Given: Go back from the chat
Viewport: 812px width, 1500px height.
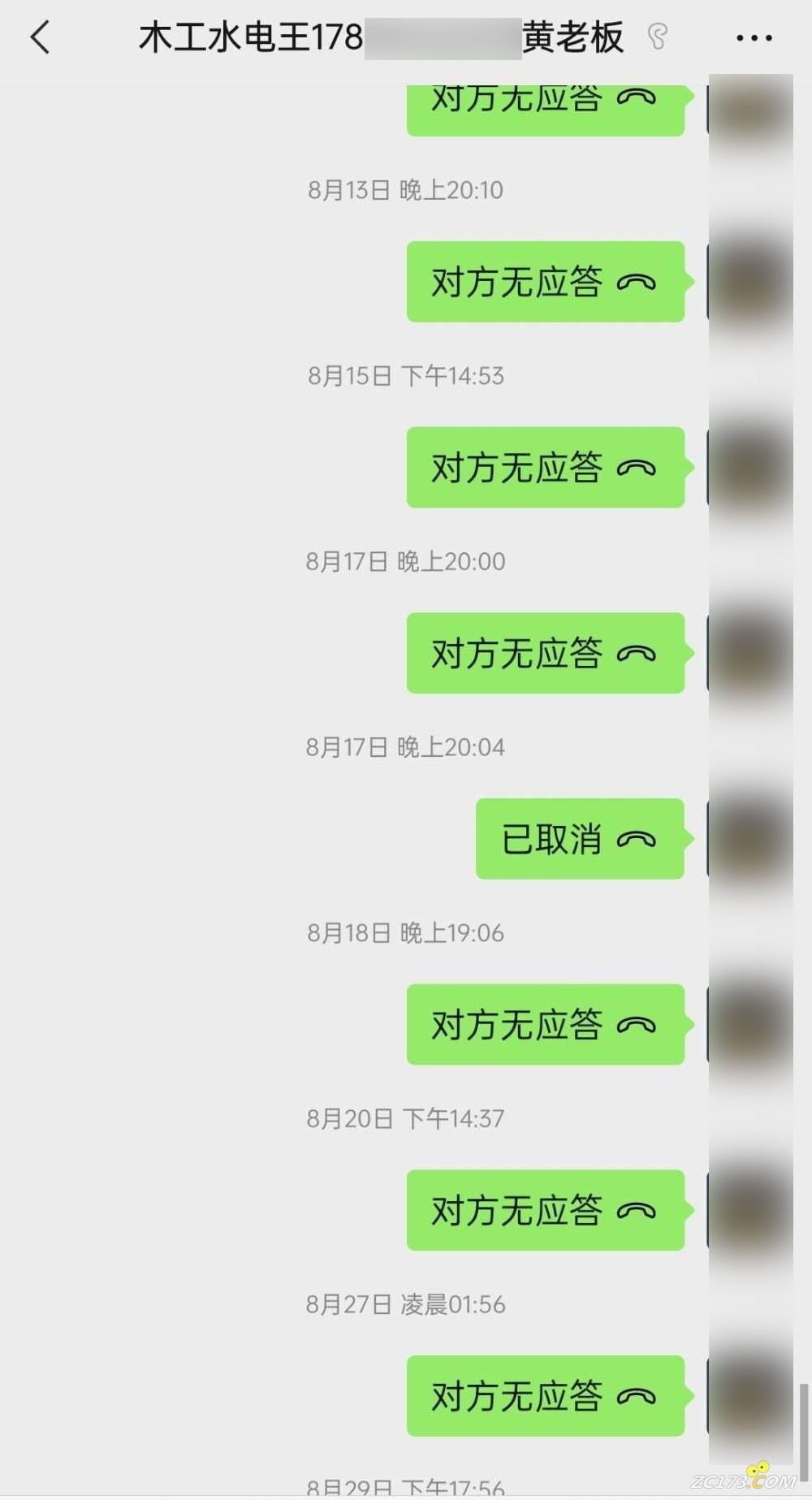Looking at the screenshot, I should (x=40, y=37).
